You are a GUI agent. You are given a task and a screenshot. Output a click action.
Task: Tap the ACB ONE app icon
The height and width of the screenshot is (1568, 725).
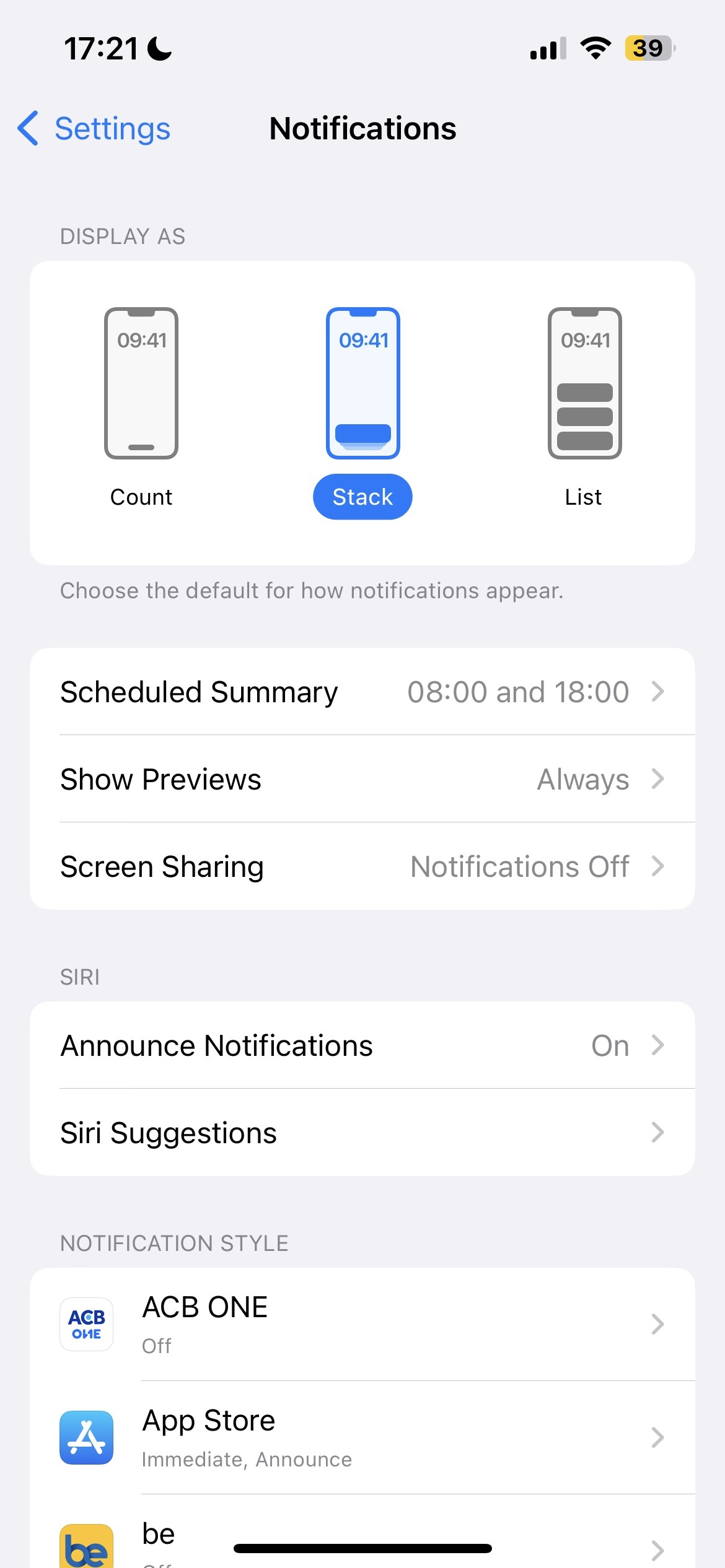pyautogui.click(x=86, y=1324)
